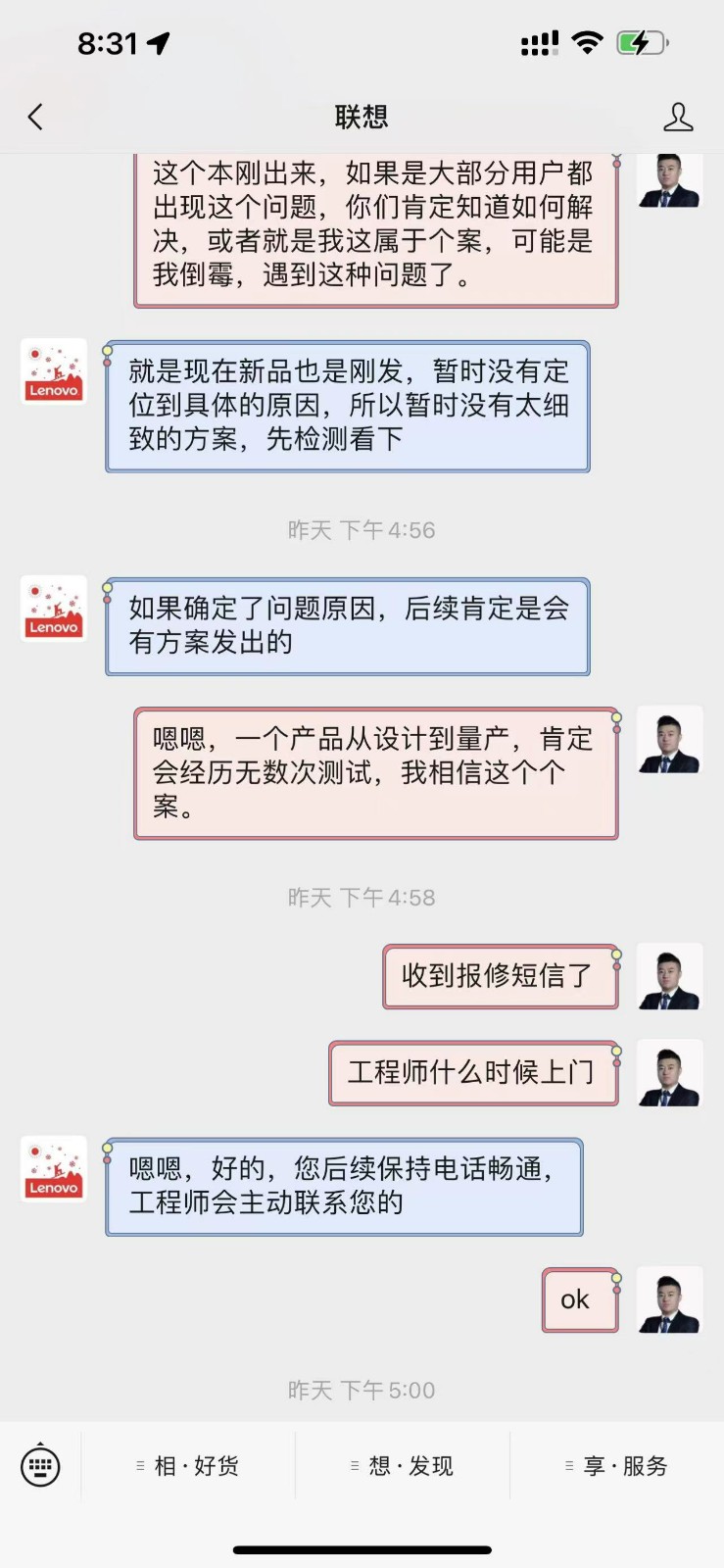This screenshot has width=724, height=1568.
Task: Switch to keyboard input mode
Action: (40, 1466)
